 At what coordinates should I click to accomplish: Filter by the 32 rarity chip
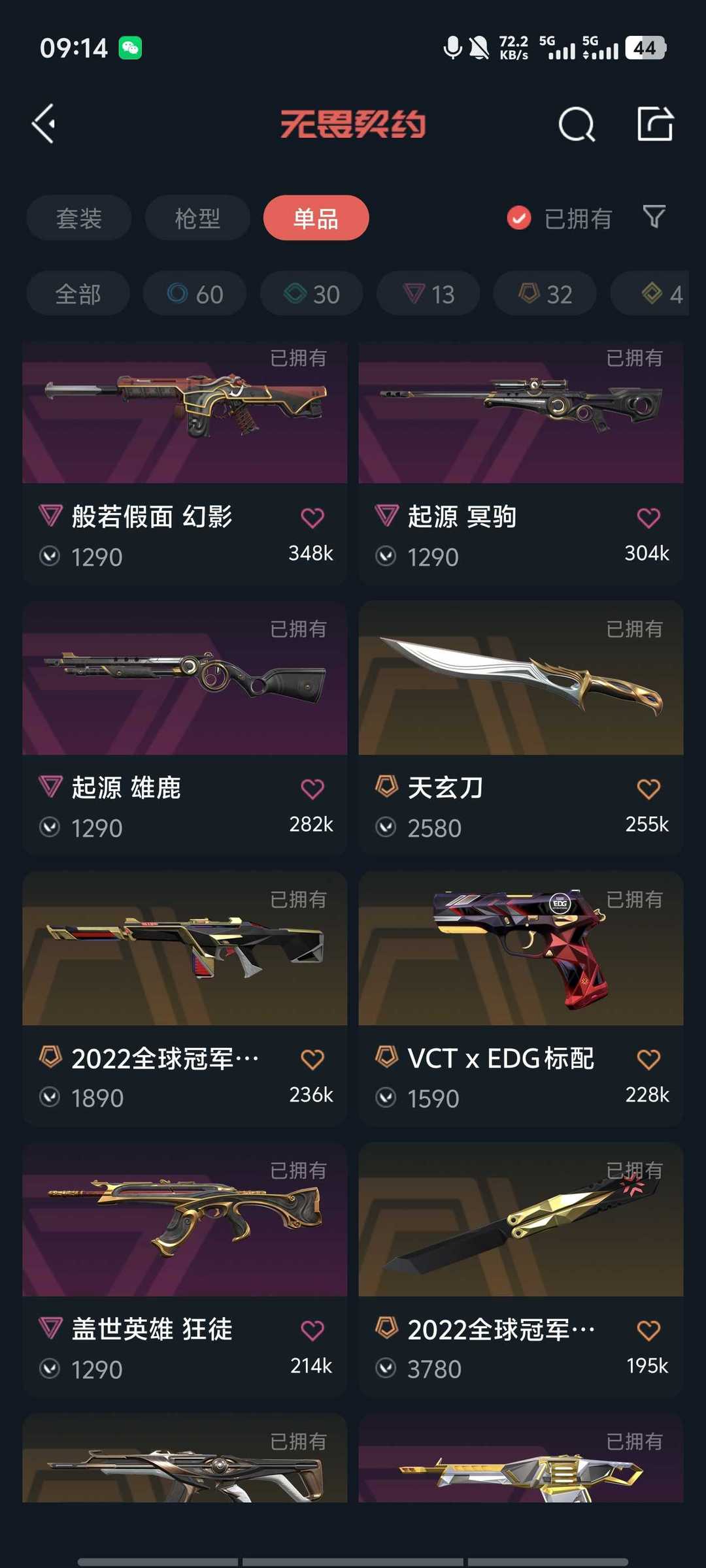(545, 294)
